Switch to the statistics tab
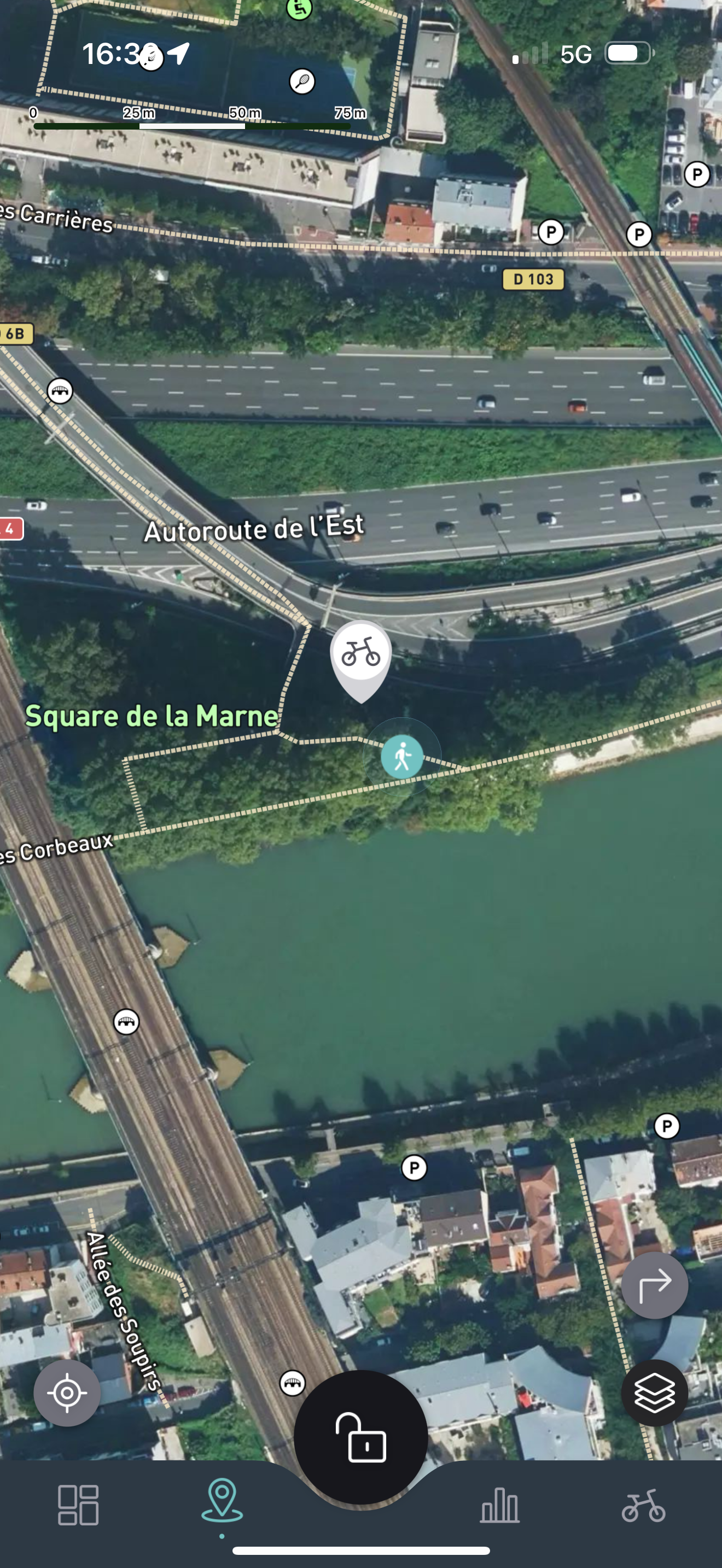 coord(499,1505)
